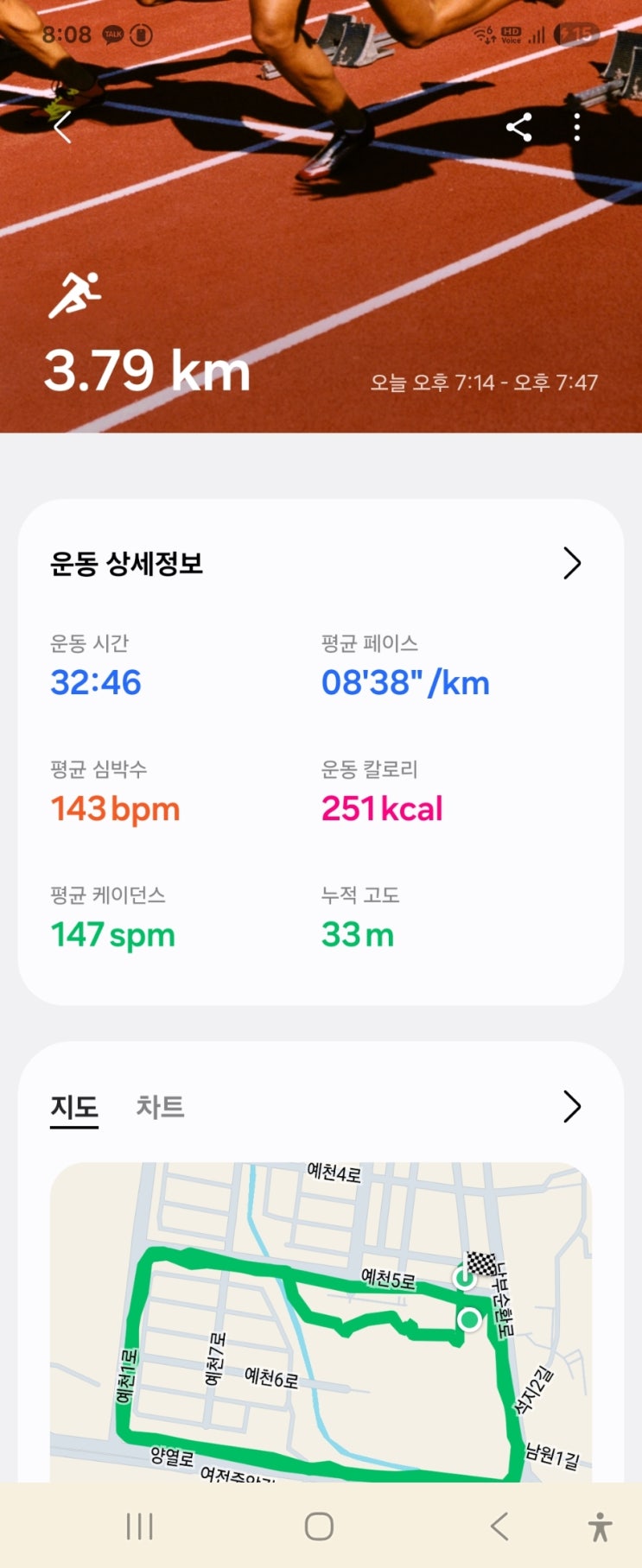Expand 운동 상세정보 details chevron
Image resolution: width=642 pixels, height=1568 pixels.
click(x=572, y=564)
